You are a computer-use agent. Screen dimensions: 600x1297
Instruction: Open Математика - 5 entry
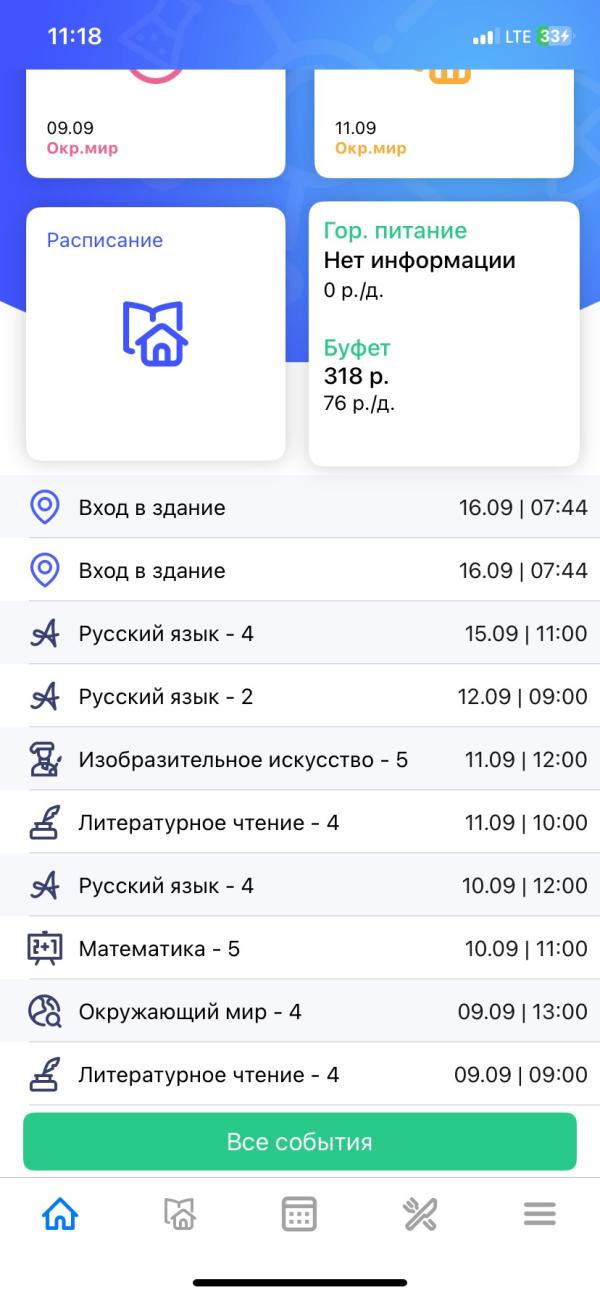tap(300, 948)
